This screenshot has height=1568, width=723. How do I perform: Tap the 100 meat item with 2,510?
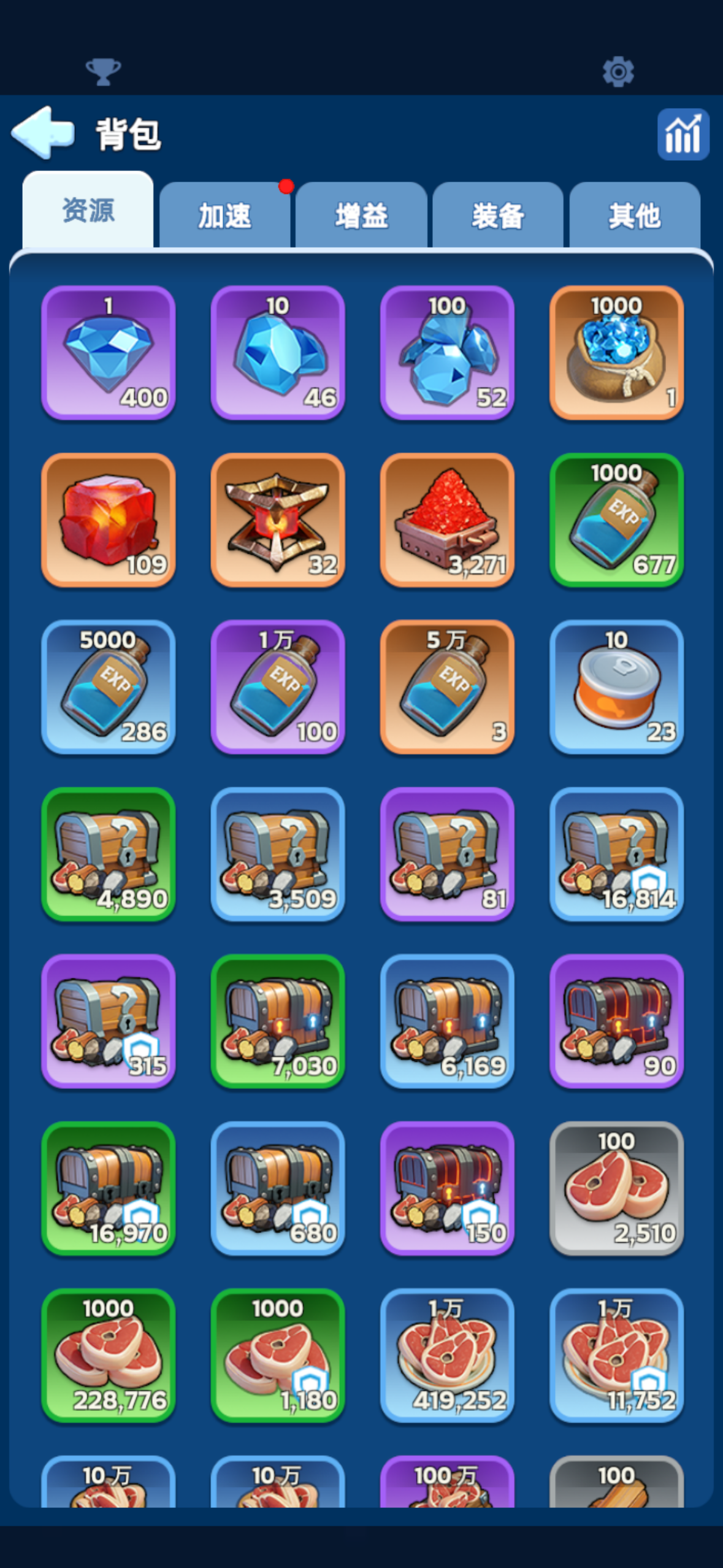pos(616,1188)
